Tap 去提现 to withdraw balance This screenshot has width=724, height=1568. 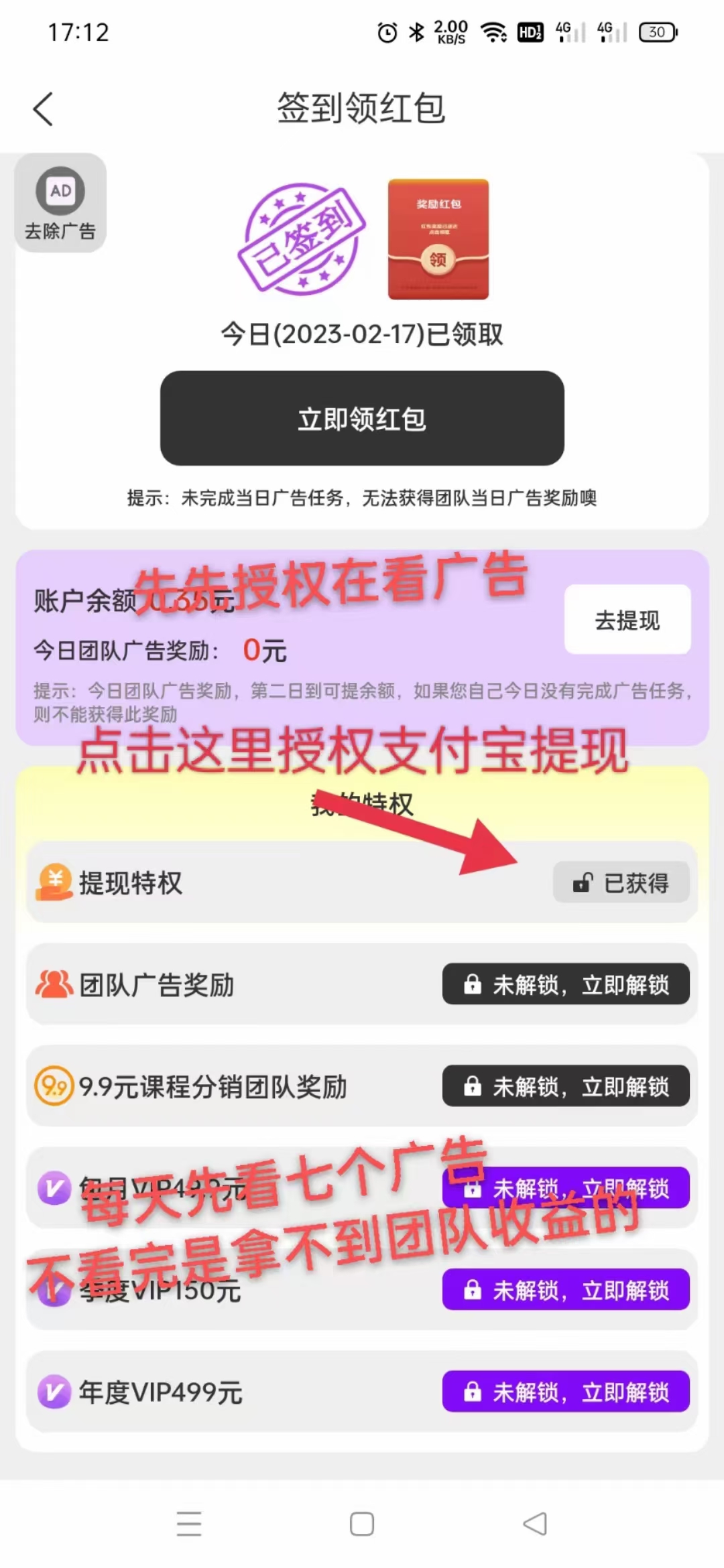pyautogui.click(x=627, y=620)
